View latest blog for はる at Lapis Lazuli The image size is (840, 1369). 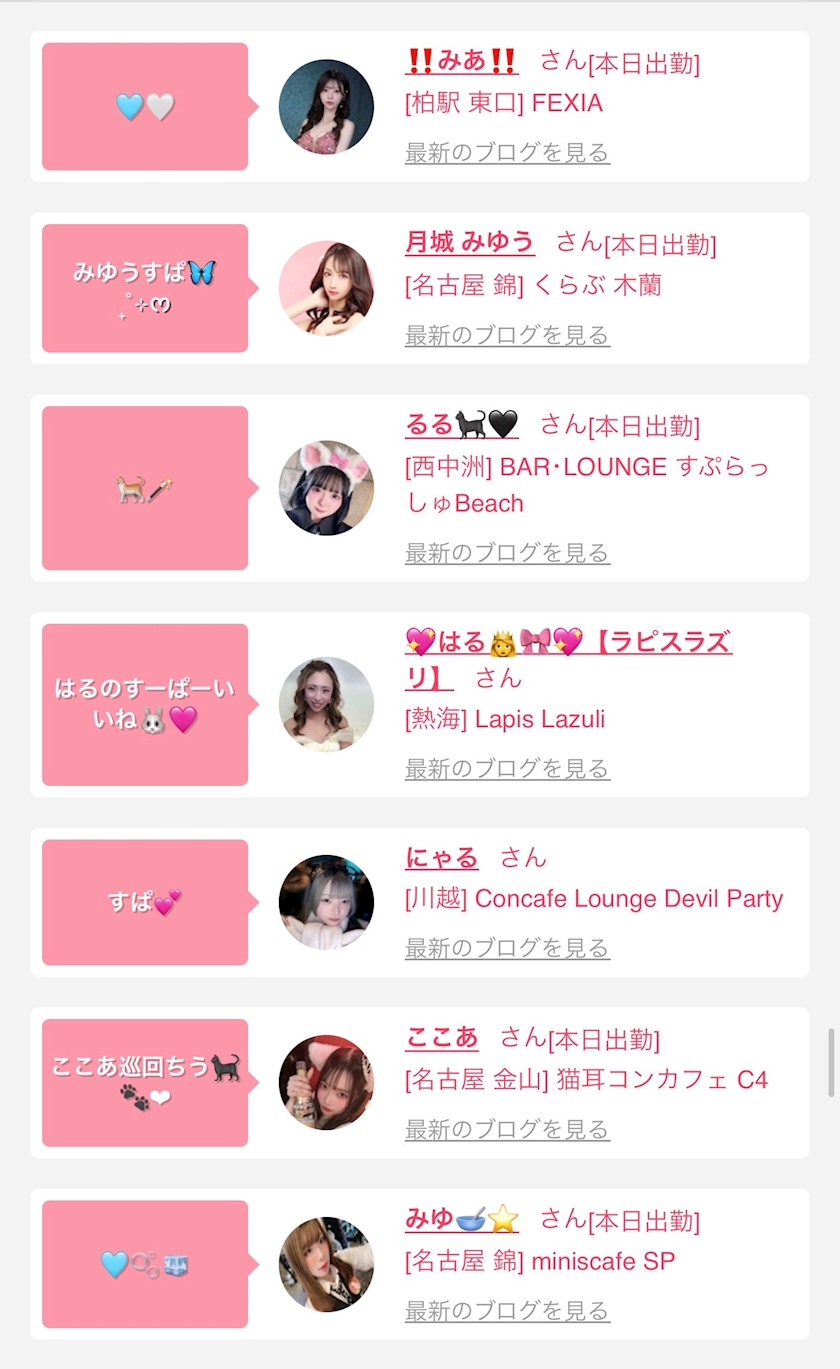[507, 769]
